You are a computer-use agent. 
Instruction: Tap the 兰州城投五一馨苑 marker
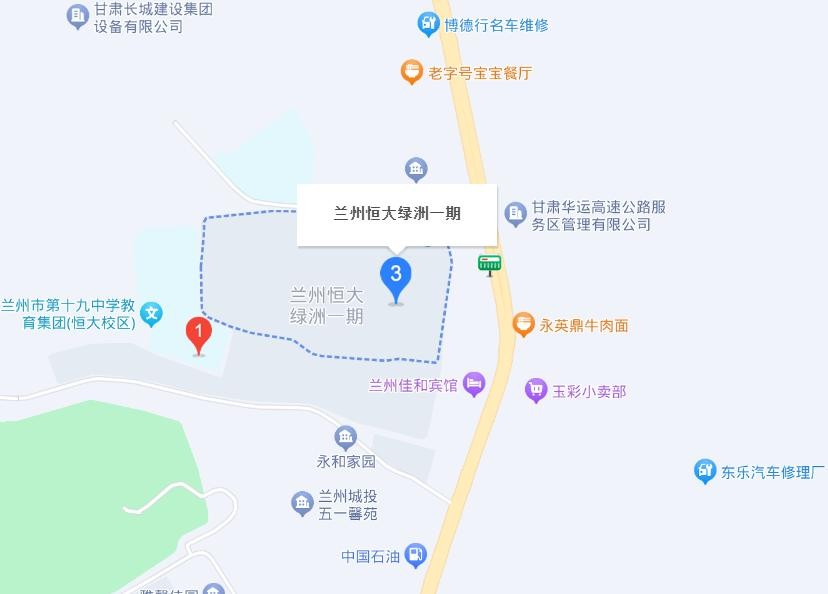click(x=302, y=504)
